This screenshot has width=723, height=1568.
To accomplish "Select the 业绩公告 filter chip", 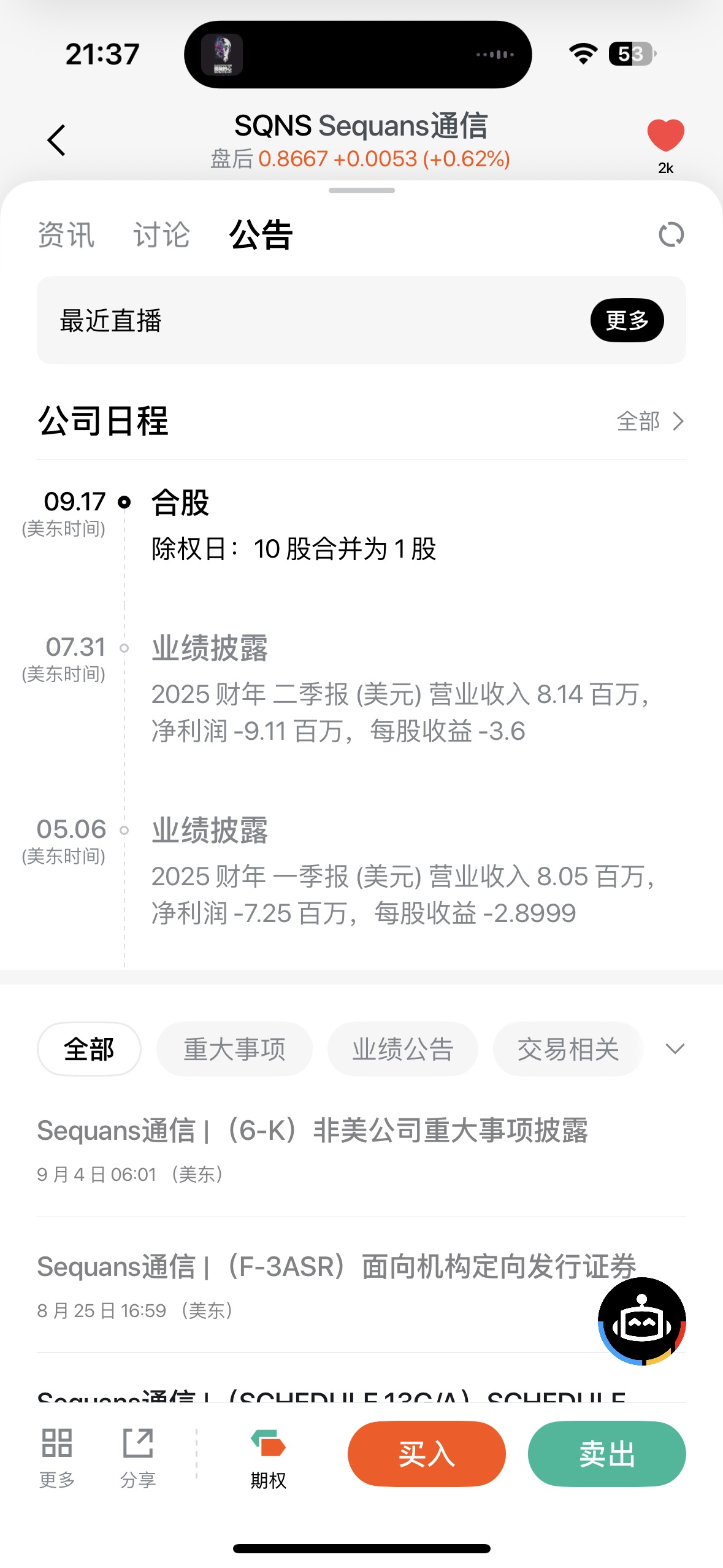I will coord(402,1049).
